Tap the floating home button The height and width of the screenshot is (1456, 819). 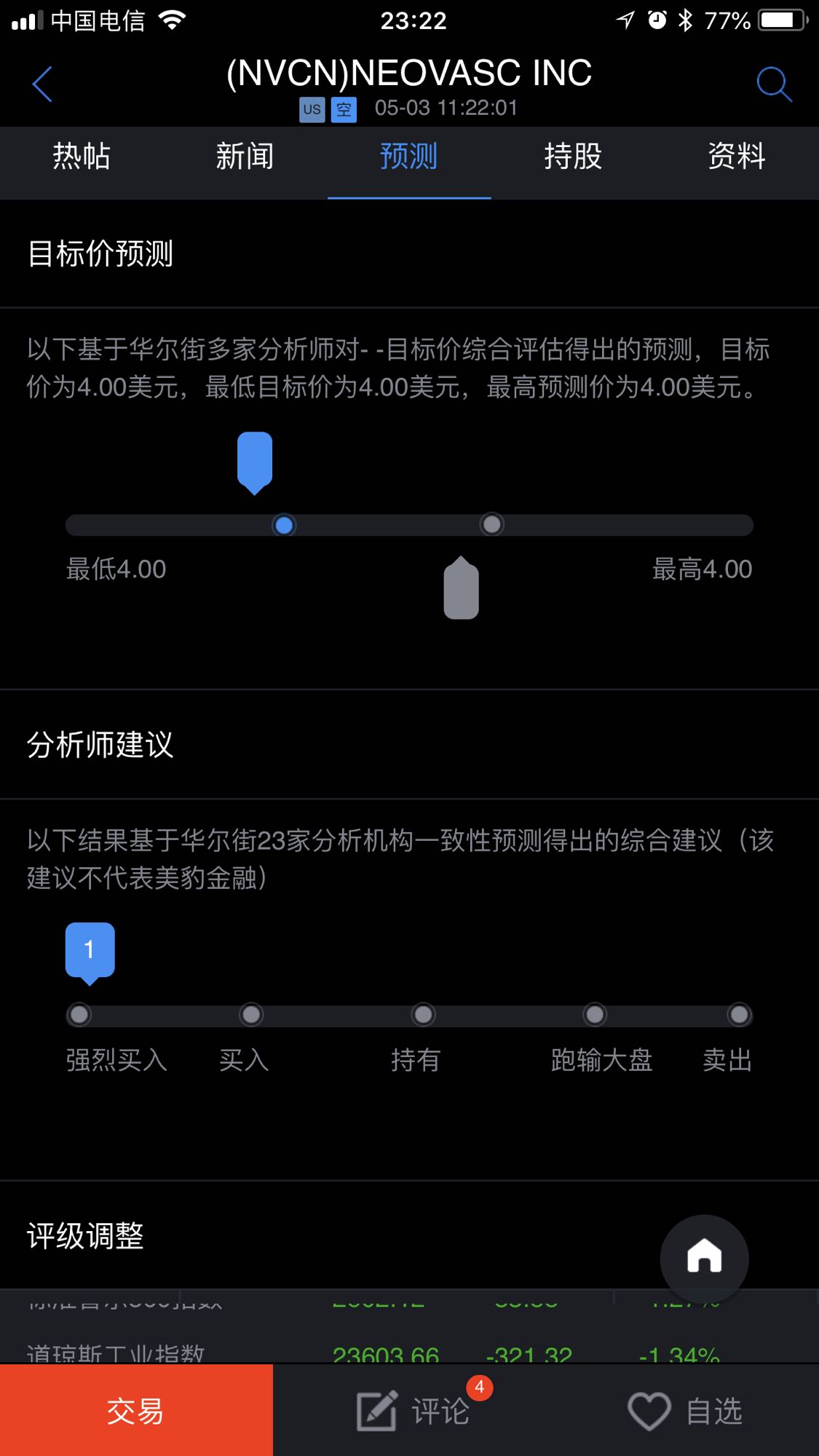point(704,1257)
